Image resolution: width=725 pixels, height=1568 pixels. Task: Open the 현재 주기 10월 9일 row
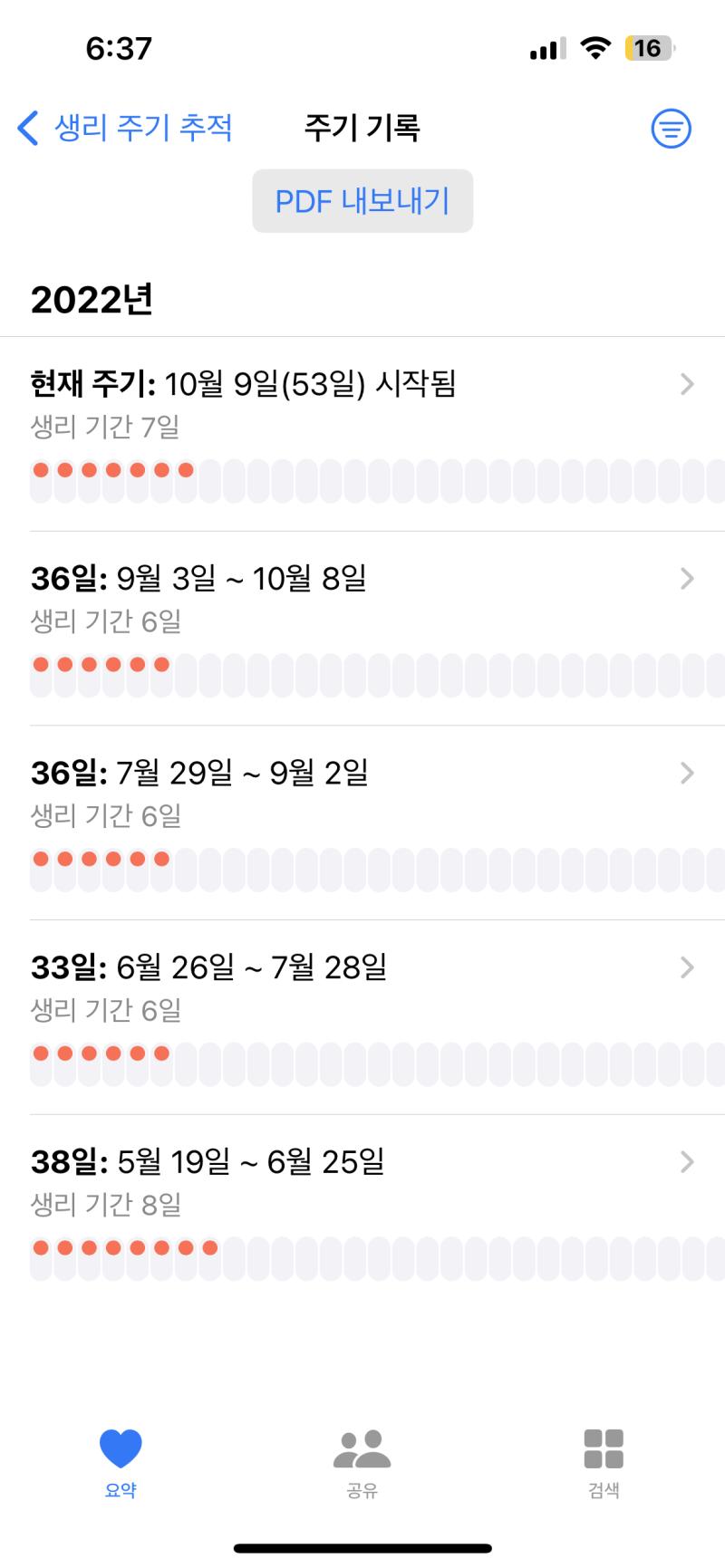pyautogui.click(x=362, y=434)
